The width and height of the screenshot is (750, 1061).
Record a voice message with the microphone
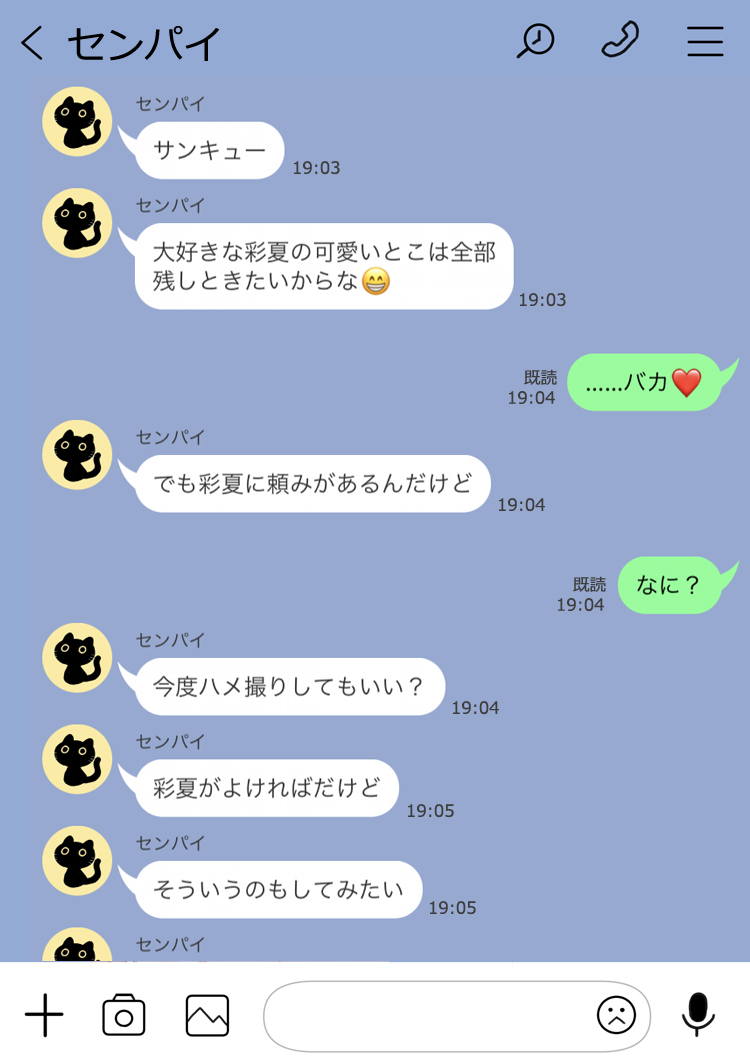tap(698, 1015)
